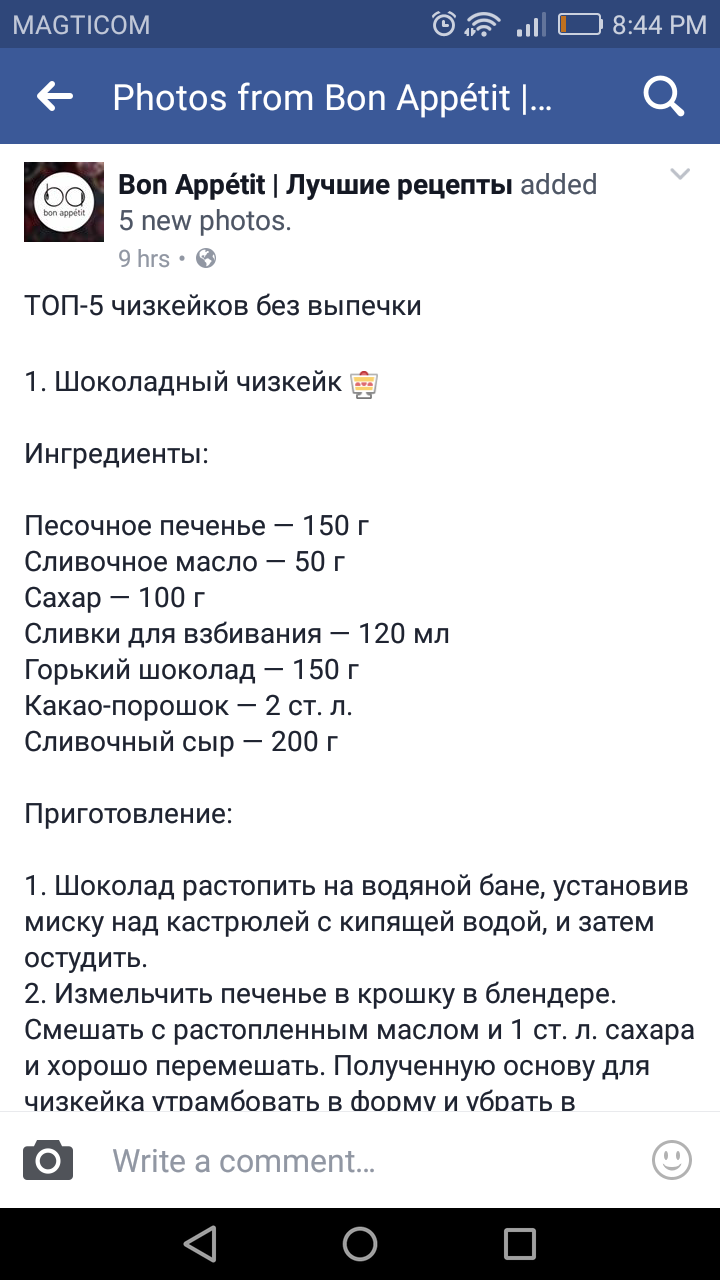Expand the post options chevron
This screenshot has height=1280, width=720.
coord(680,175)
